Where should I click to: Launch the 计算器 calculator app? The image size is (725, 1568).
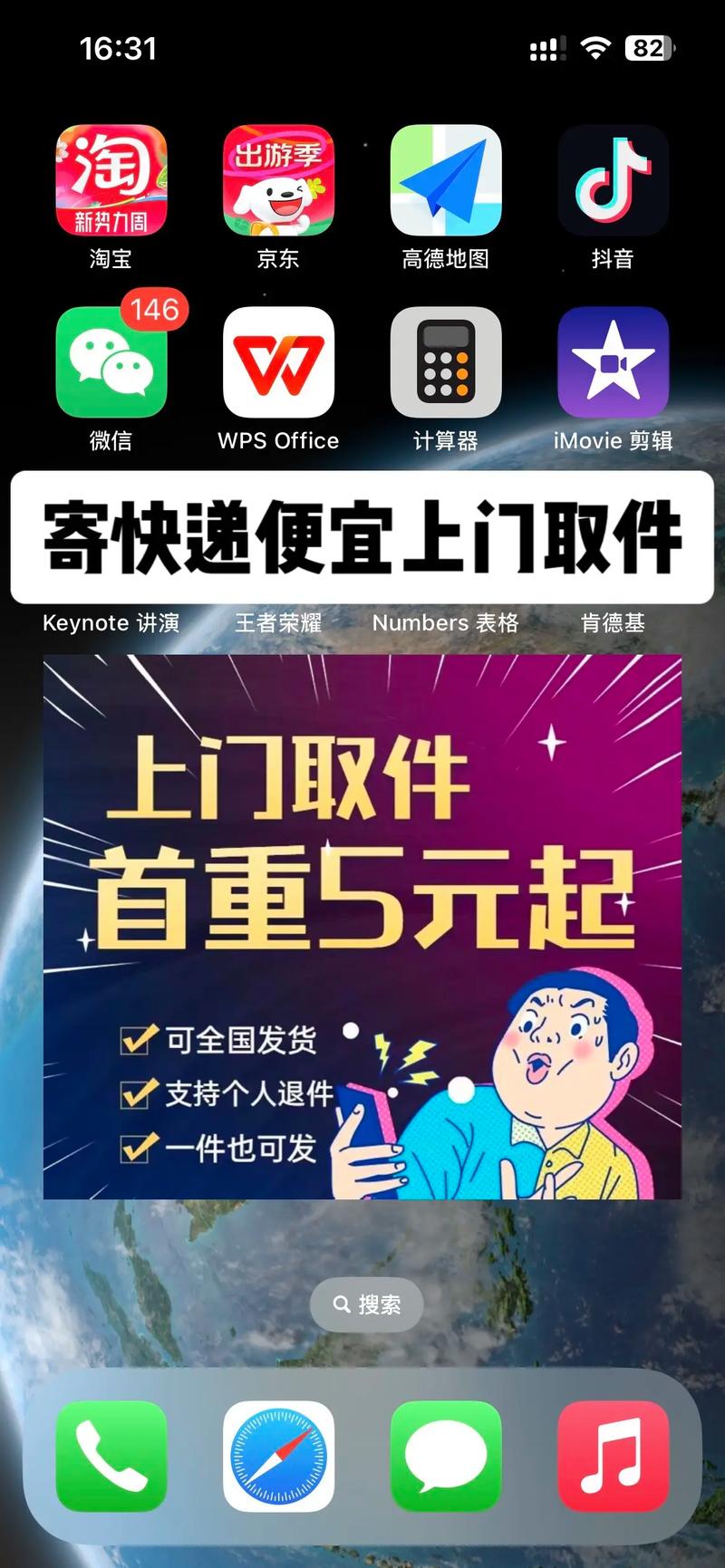(446, 362)
